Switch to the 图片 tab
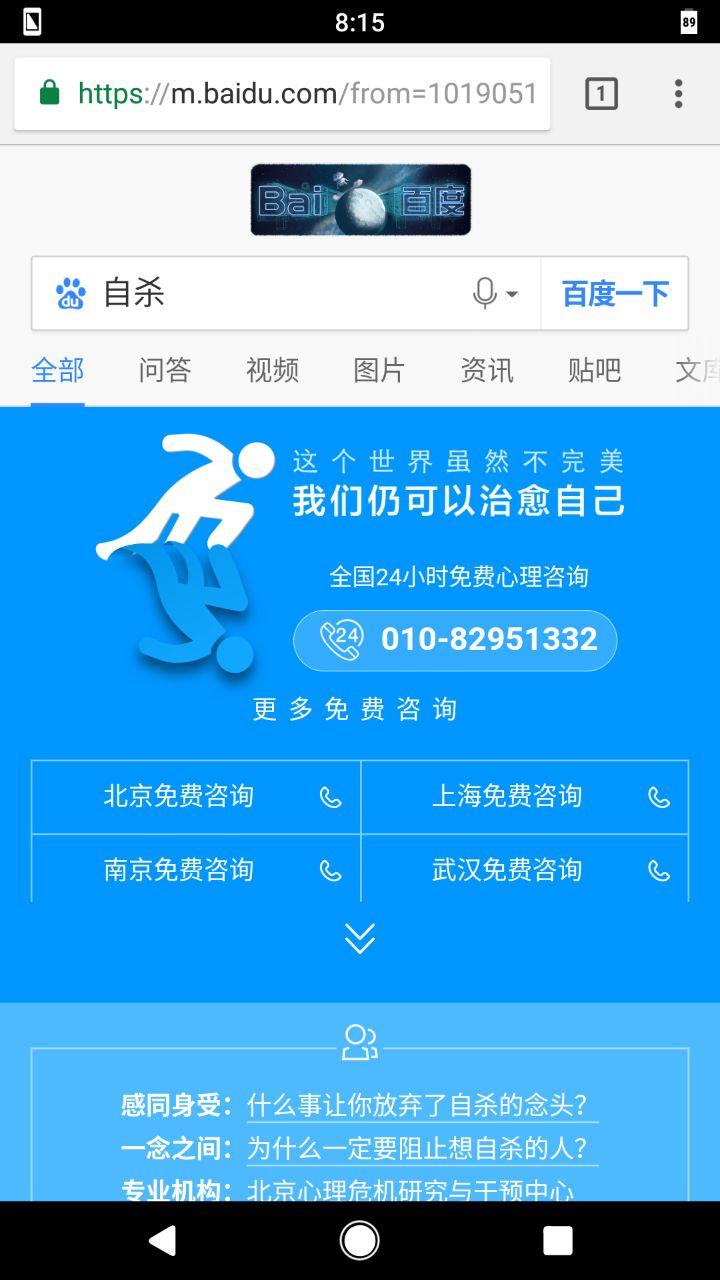Screen dimensions: 720x1280 tap(379, 371)
